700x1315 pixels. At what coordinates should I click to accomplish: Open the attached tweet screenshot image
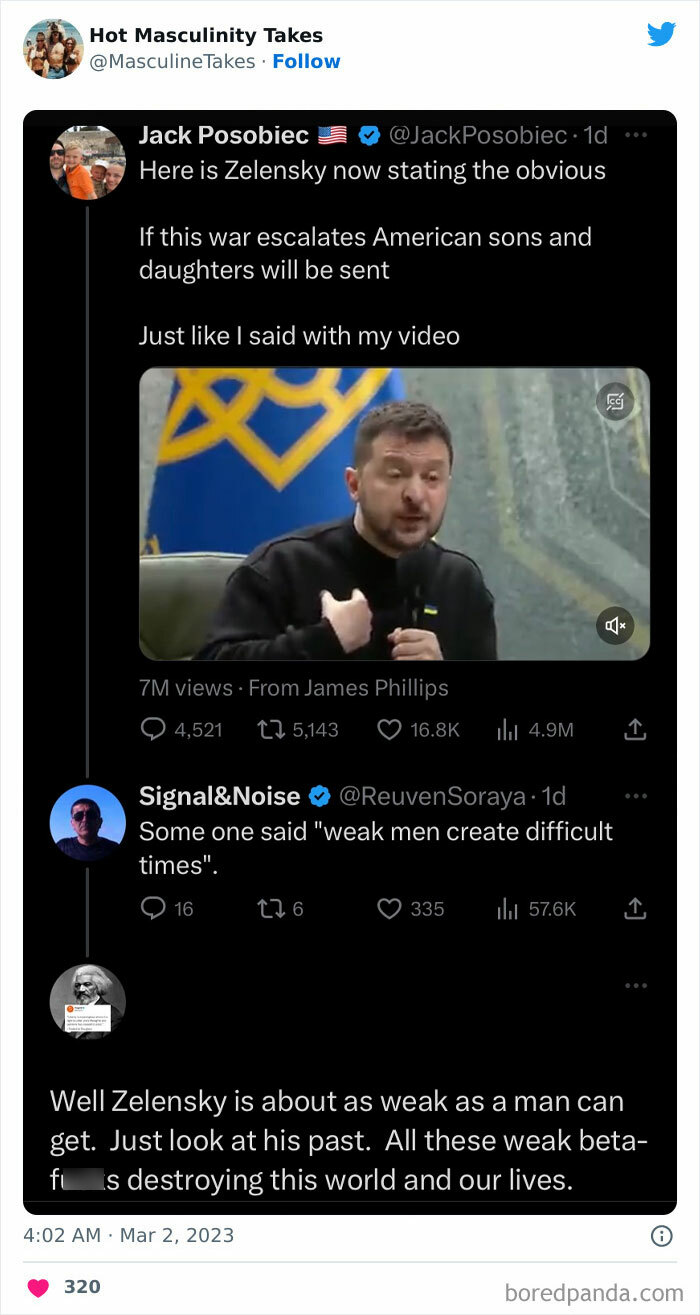350,660
